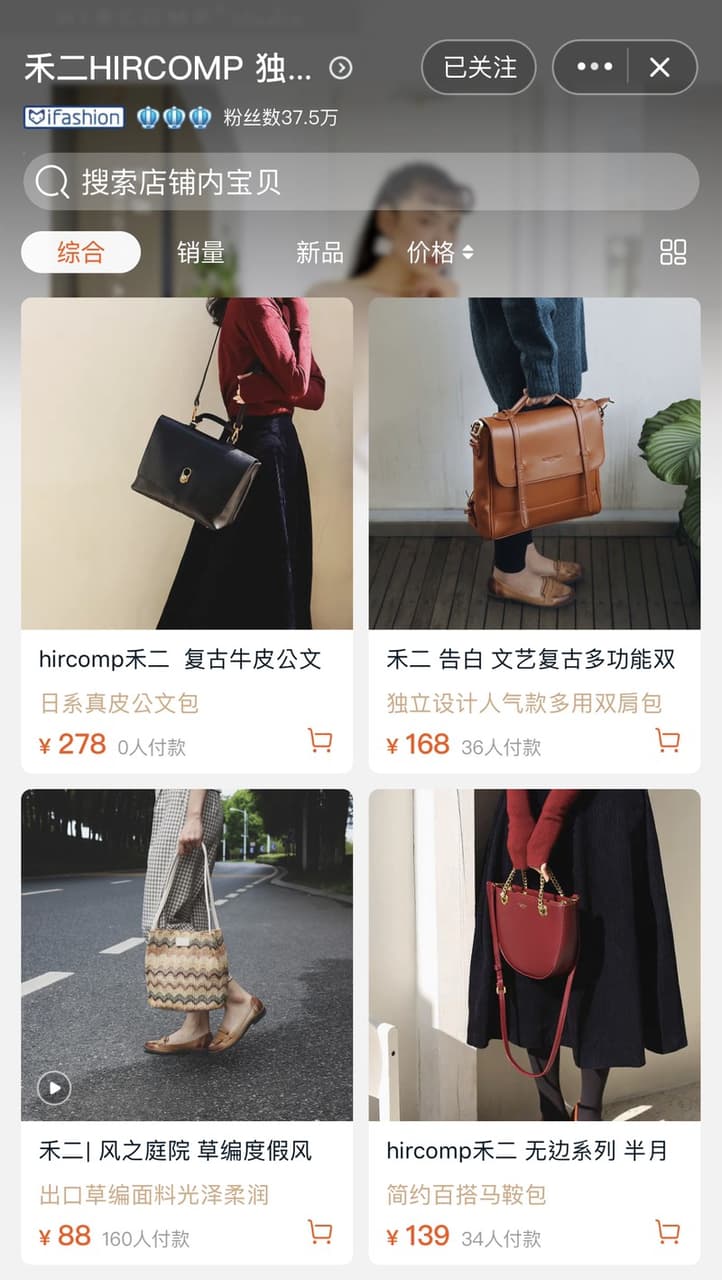The image size is (722, 1280).
Task: Sort items by 价格
Action: [440, 252]
